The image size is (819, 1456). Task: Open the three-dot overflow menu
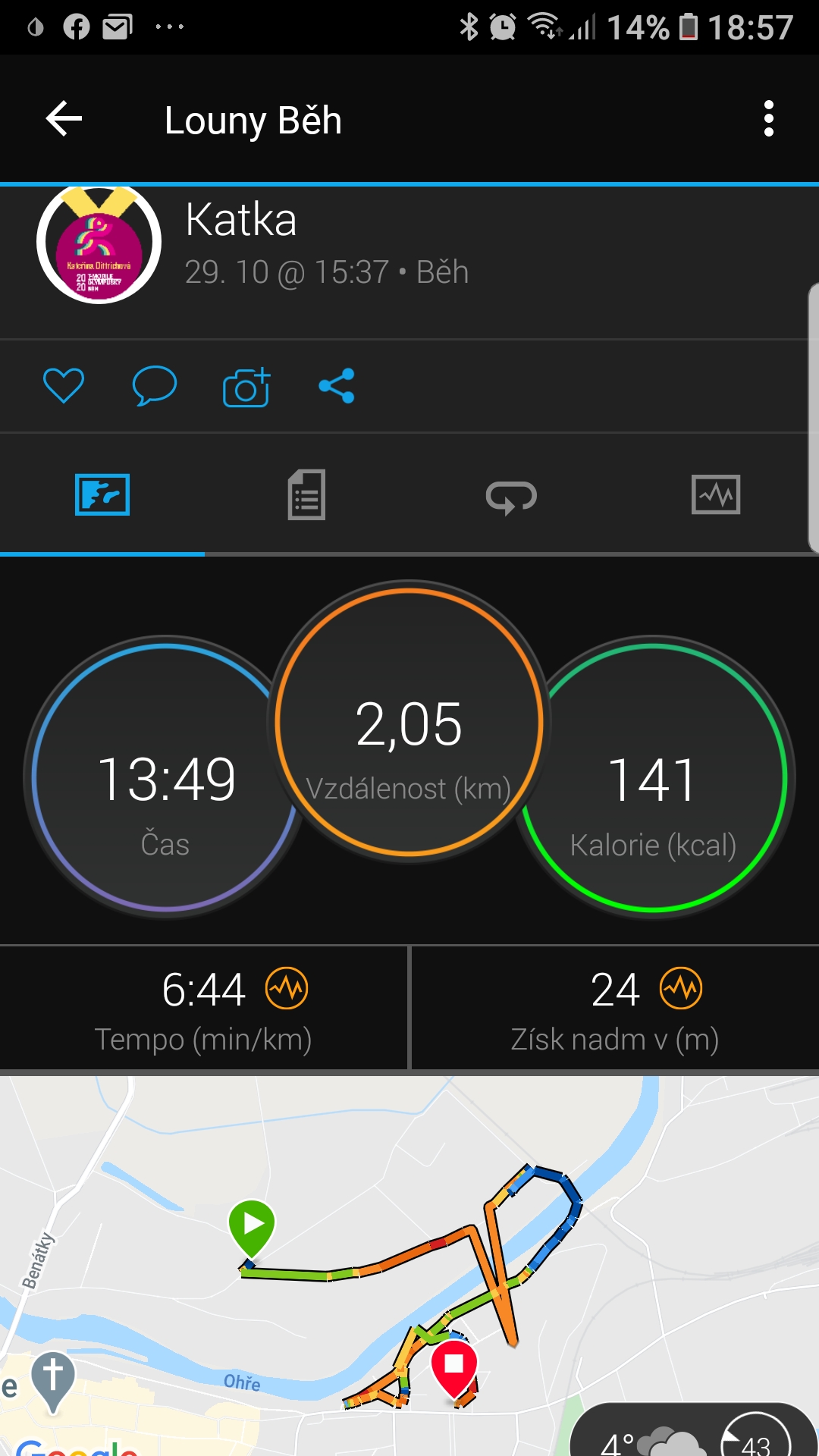[x=769, y=119]
